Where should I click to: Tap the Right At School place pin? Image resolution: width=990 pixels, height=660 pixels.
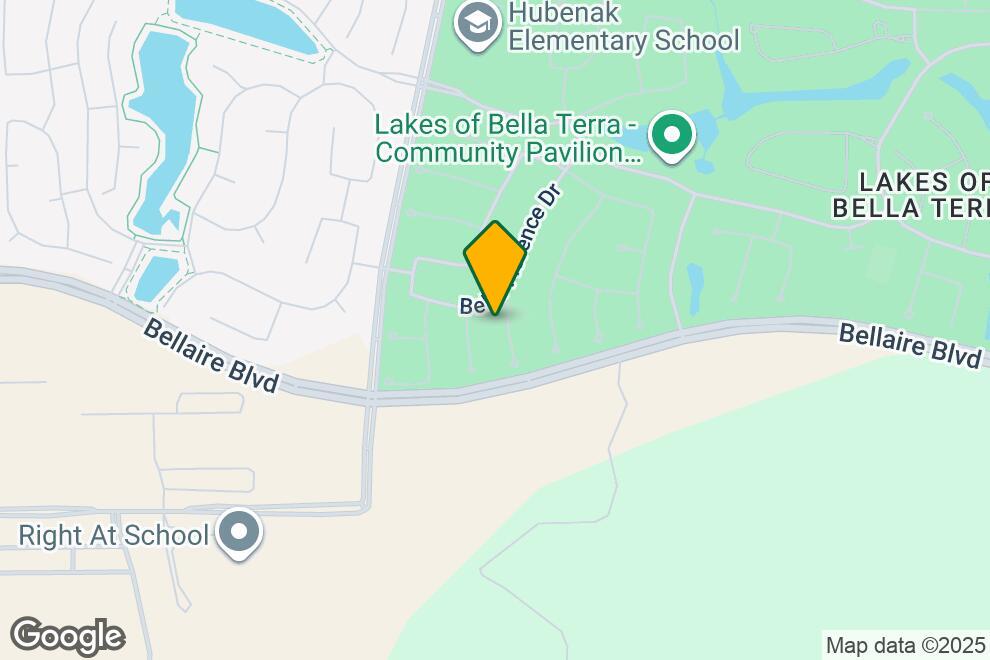(239, 532)
